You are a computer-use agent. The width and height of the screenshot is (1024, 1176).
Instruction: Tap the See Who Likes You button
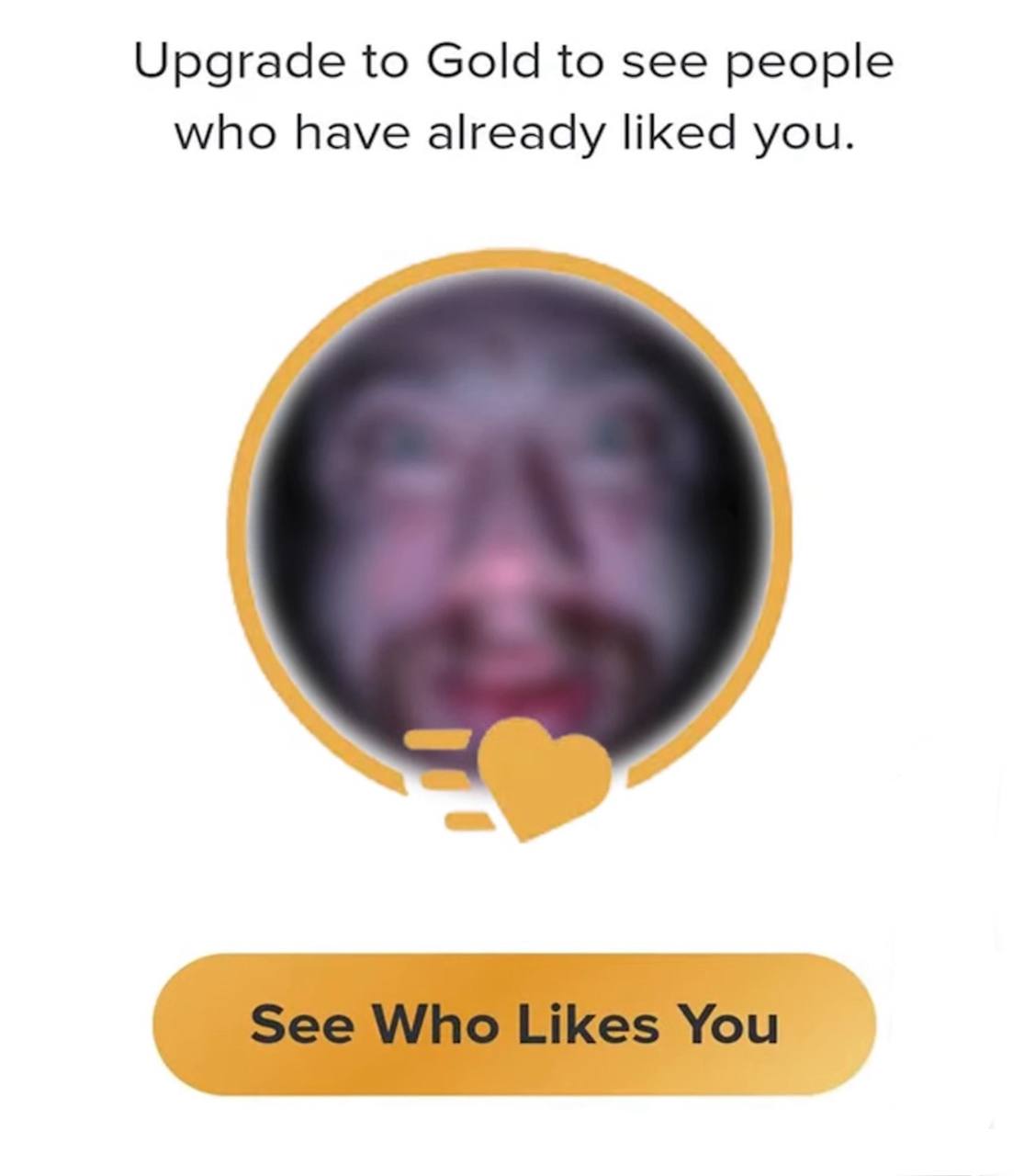[513, 1023]
